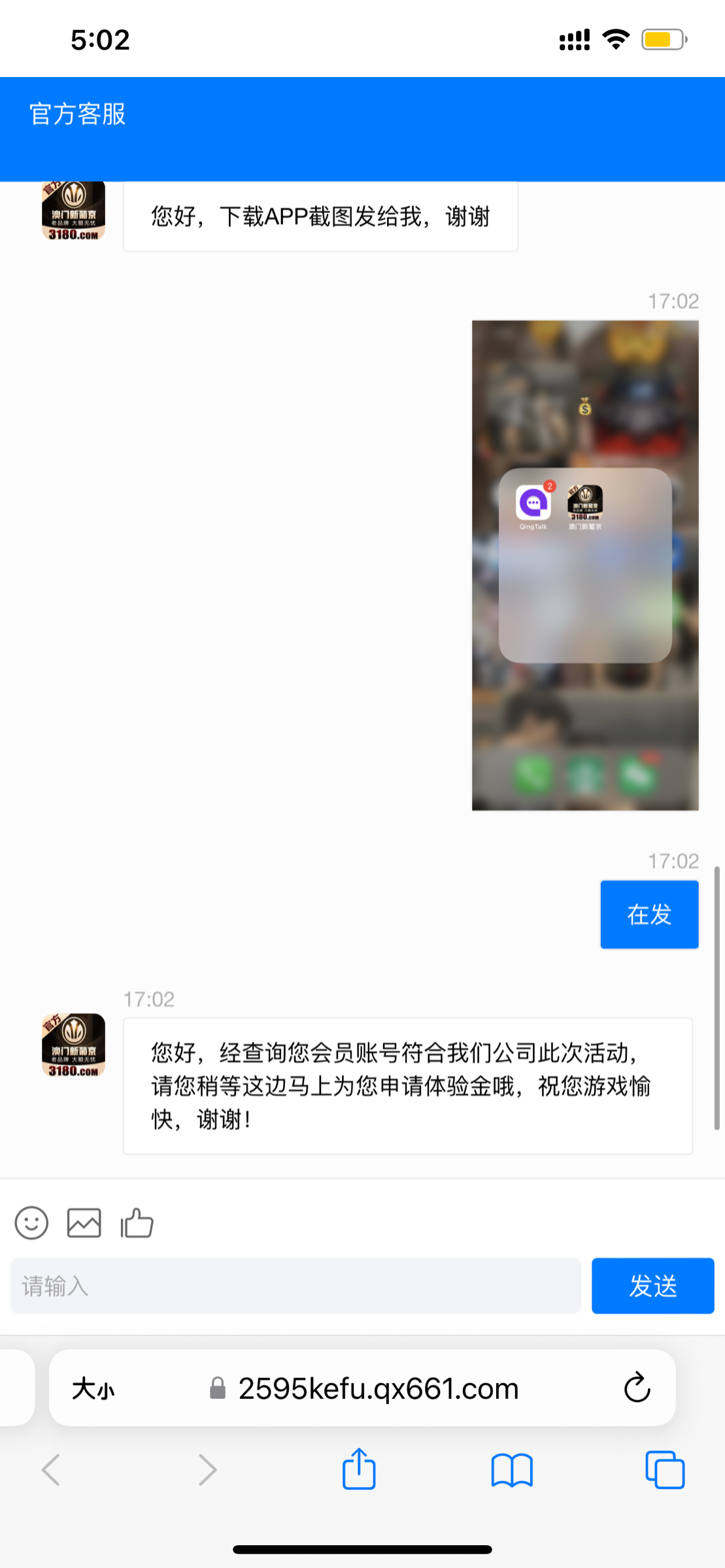
Task: Focus the 请输入 message field
Action: click(295, 1286)
